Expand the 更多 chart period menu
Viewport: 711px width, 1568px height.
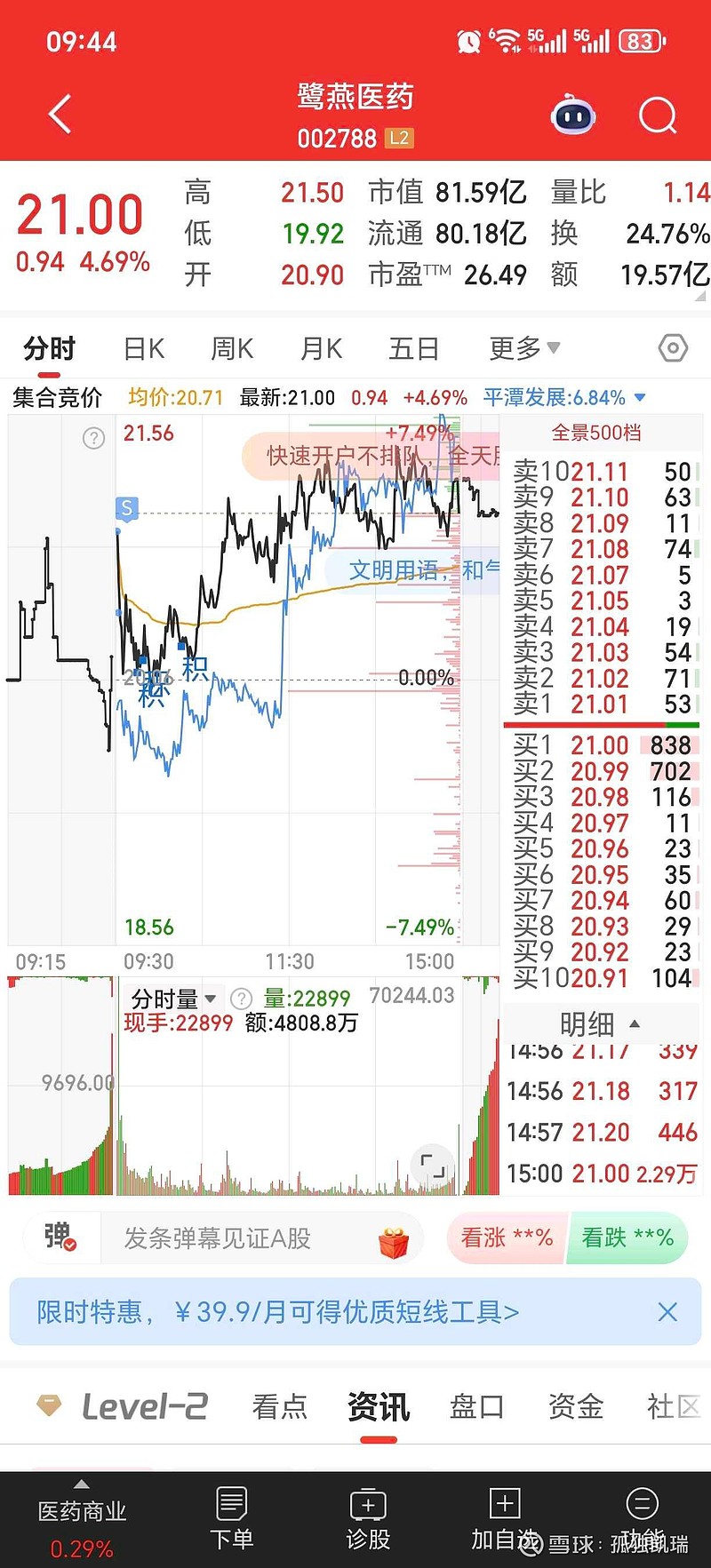pyautogui.click(x=523, y=348)
